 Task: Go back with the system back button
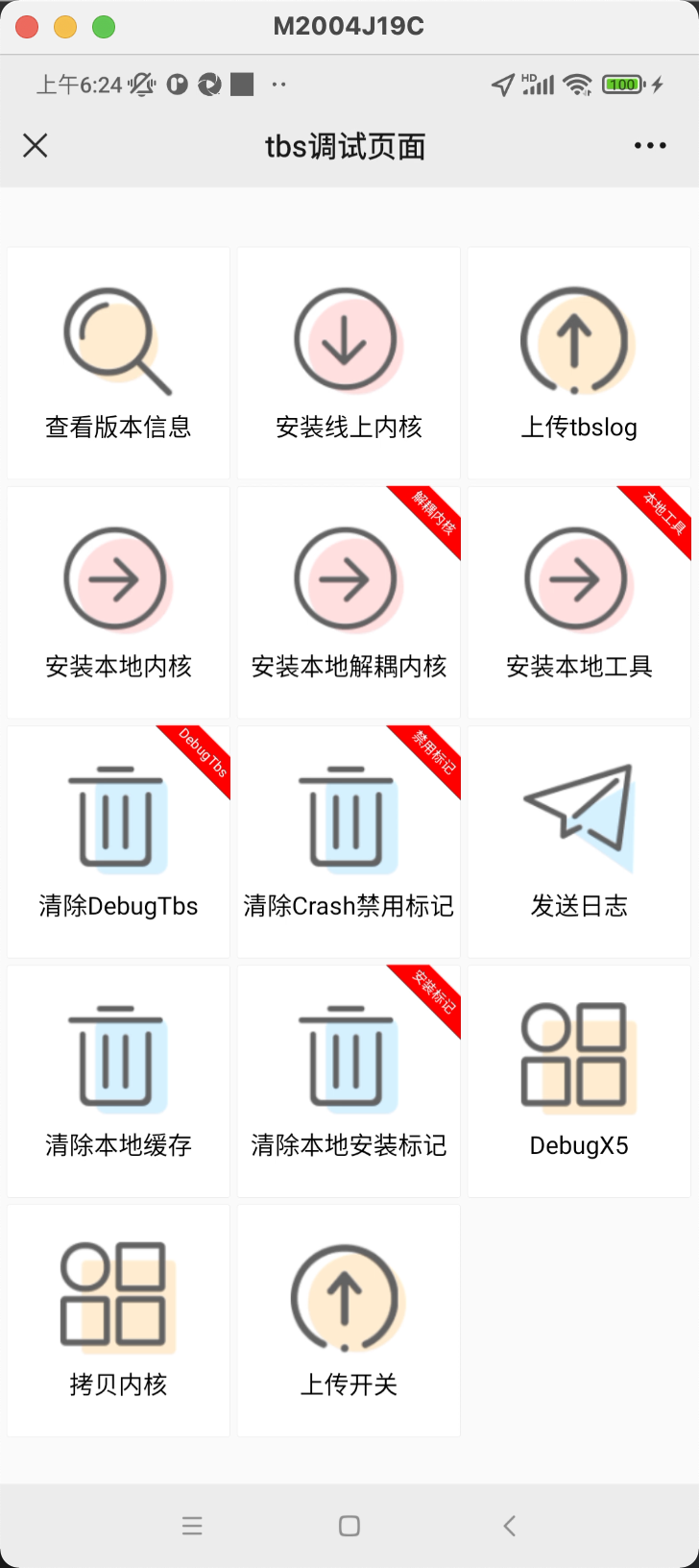click(510, 1526)
